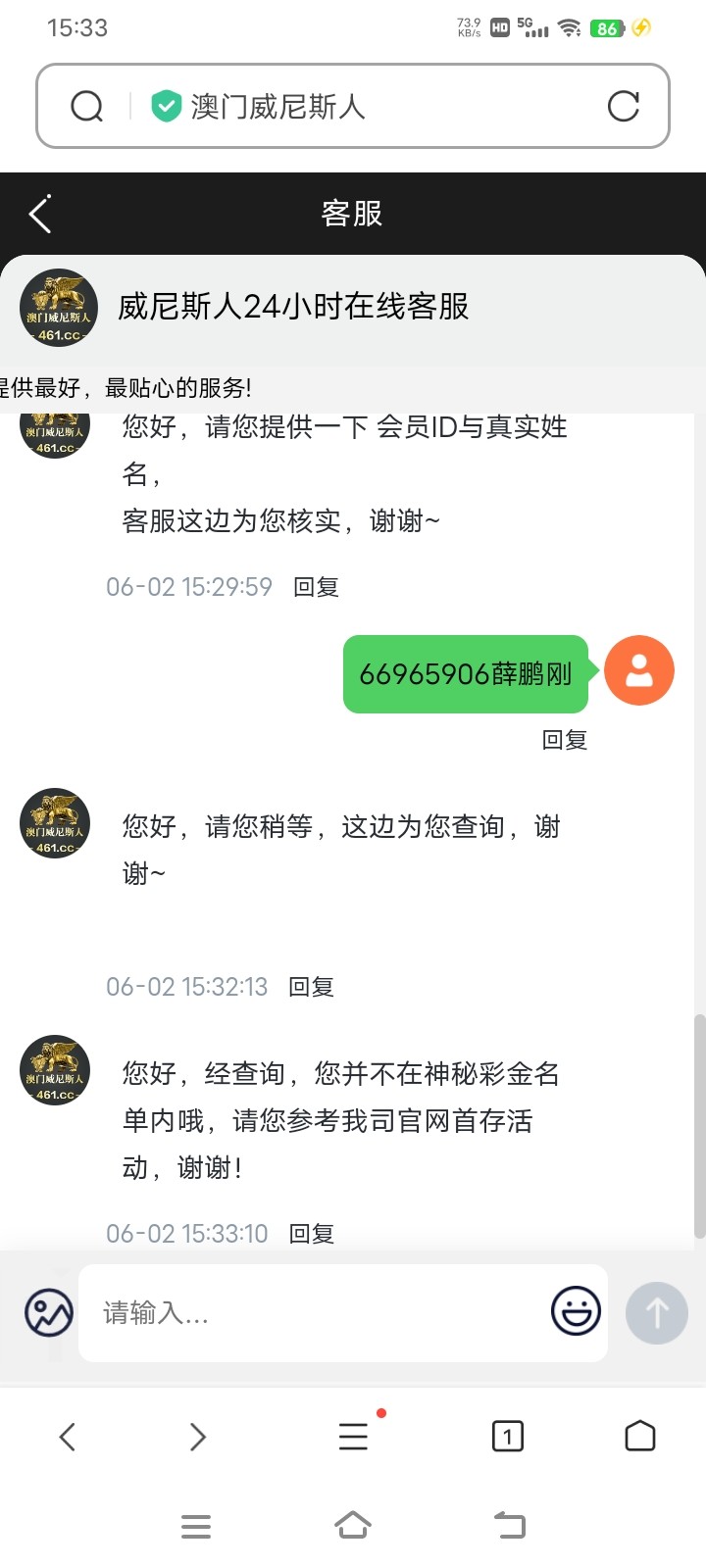This screenshot has height=1568, width=706.
Task: Tap 回复 next to the 15:29:59 message
Action: point(316,587)
